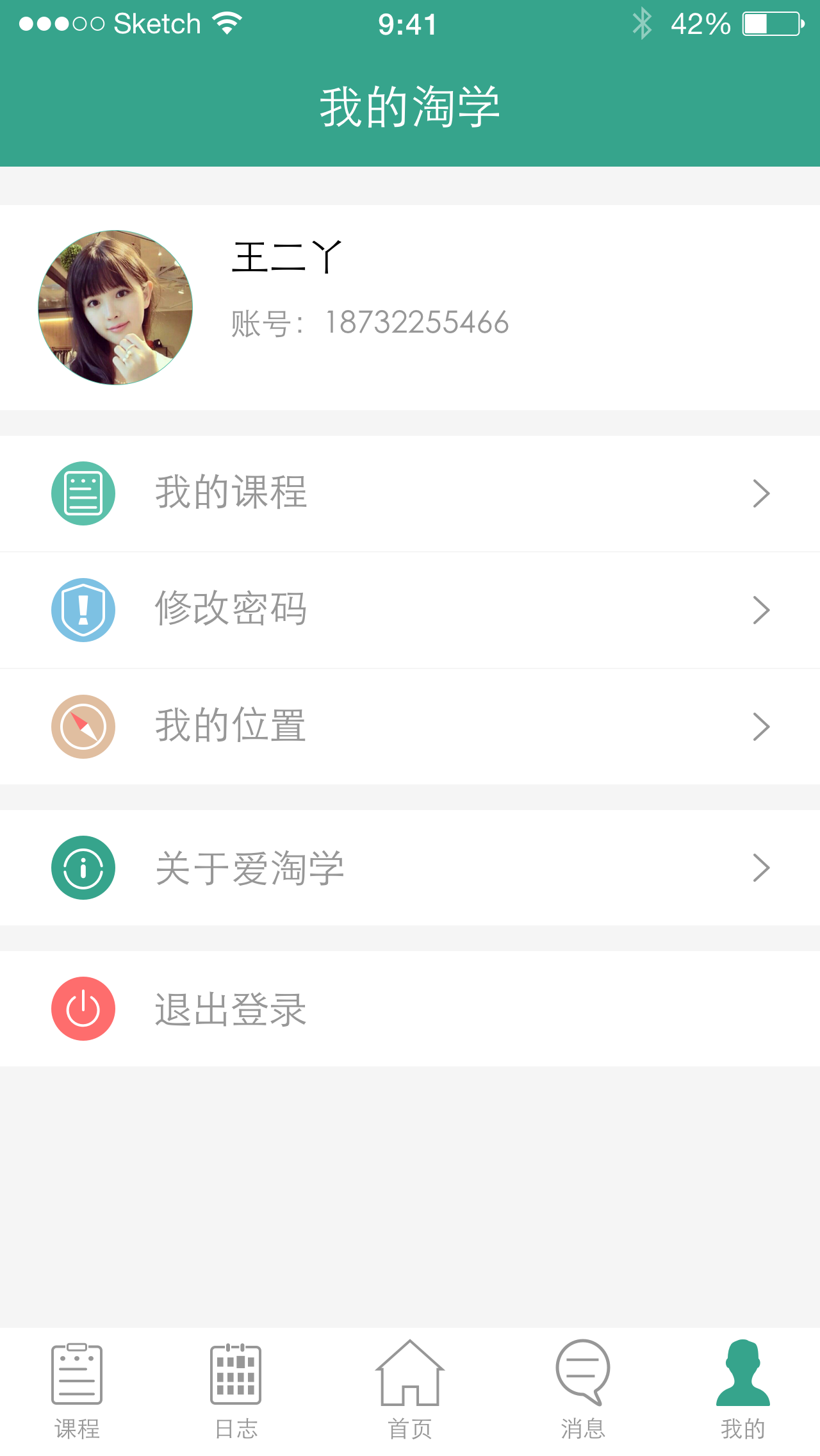Expand the 我的位置 entry arrow
The width and height of the screenshot is (820, 1456).
(760, 726)
